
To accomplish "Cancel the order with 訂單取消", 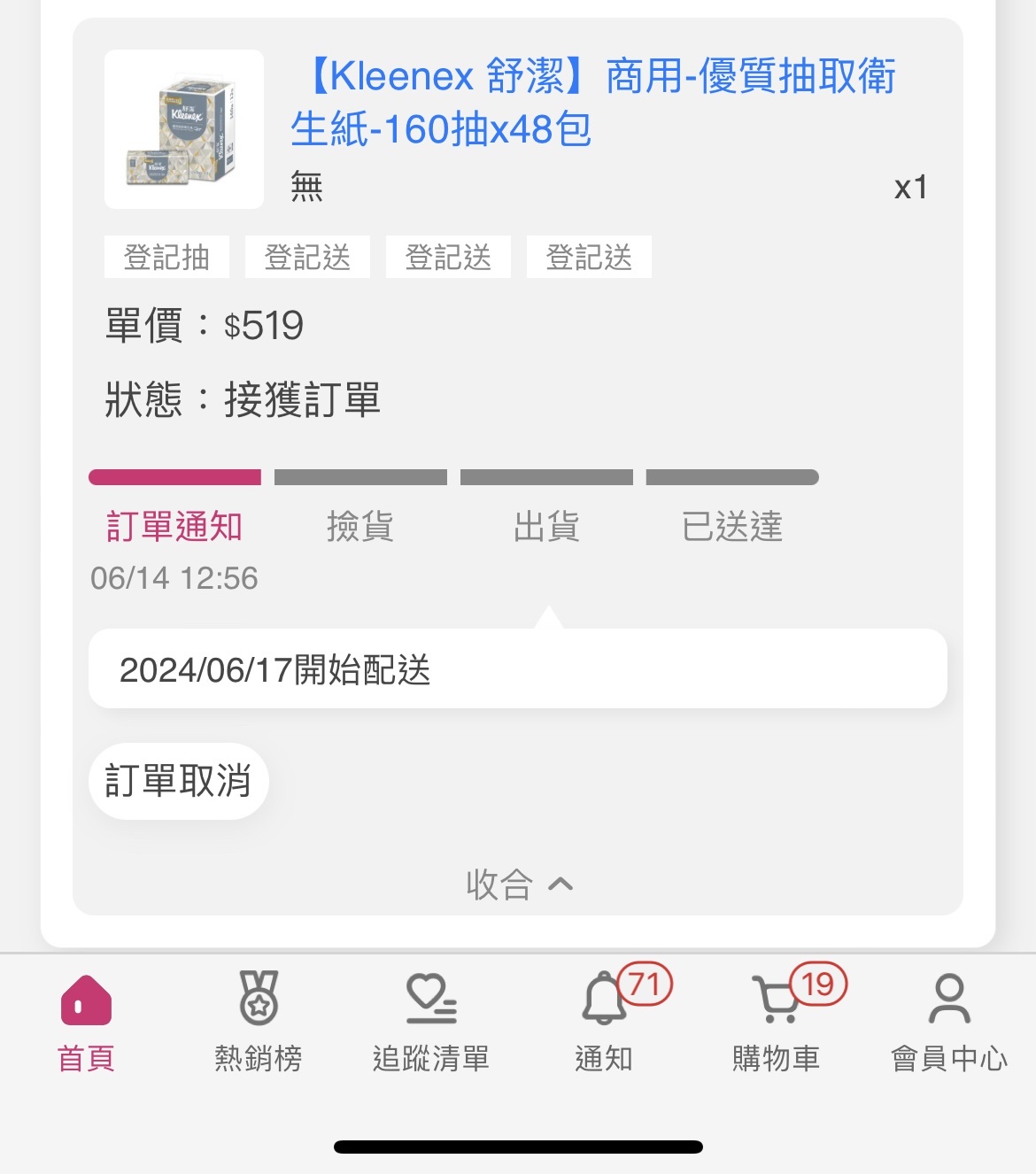I will tap(178, 781).
